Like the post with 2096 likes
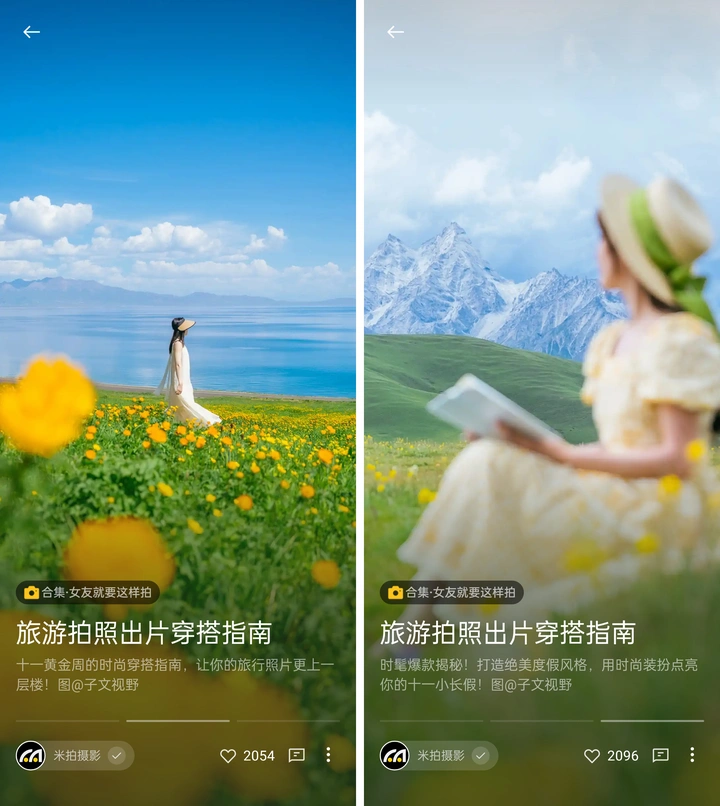This screenshot has width=720, height=806. pos(592,756)
